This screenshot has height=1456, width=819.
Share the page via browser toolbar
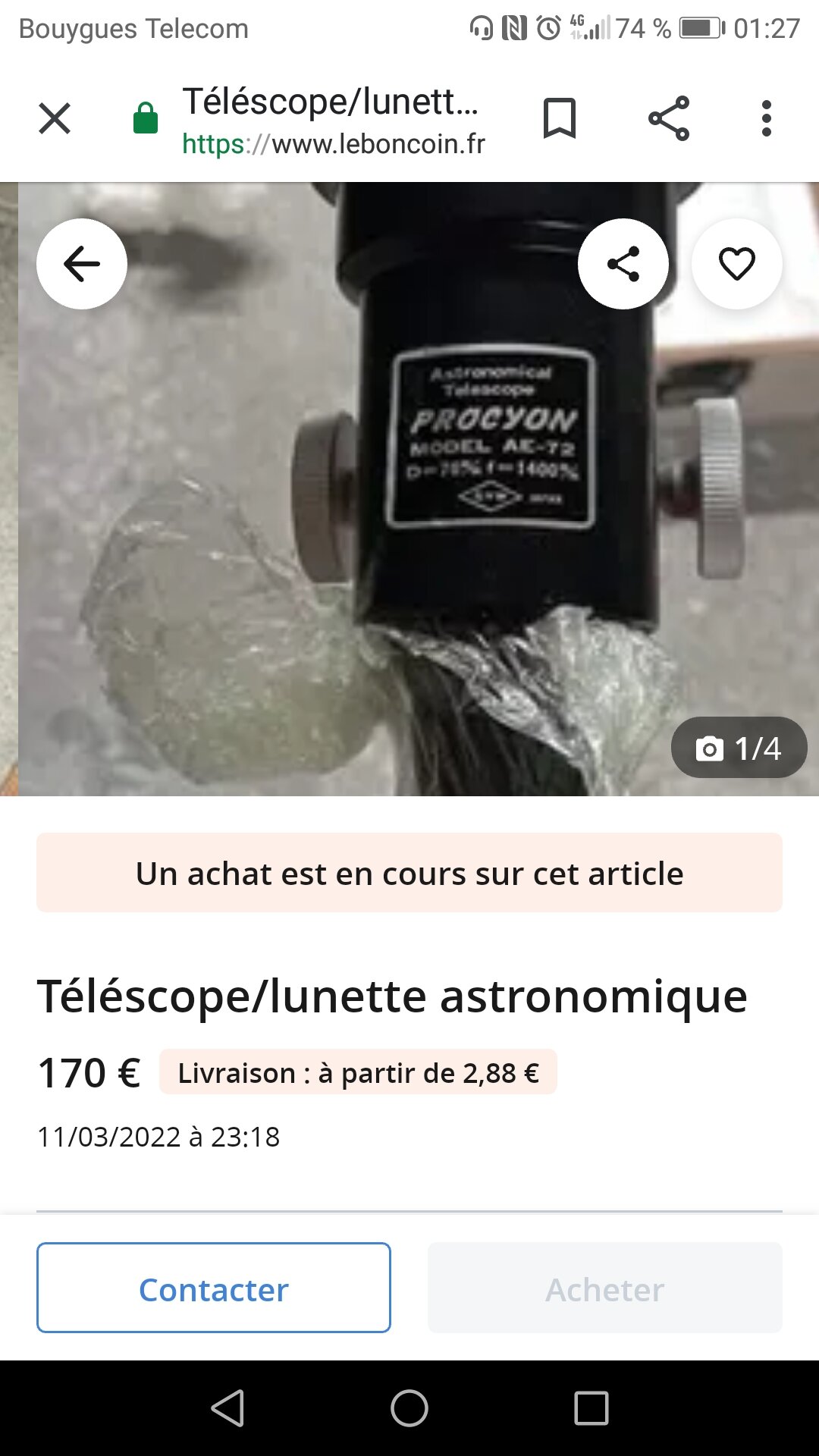click(x=669, y=118)
